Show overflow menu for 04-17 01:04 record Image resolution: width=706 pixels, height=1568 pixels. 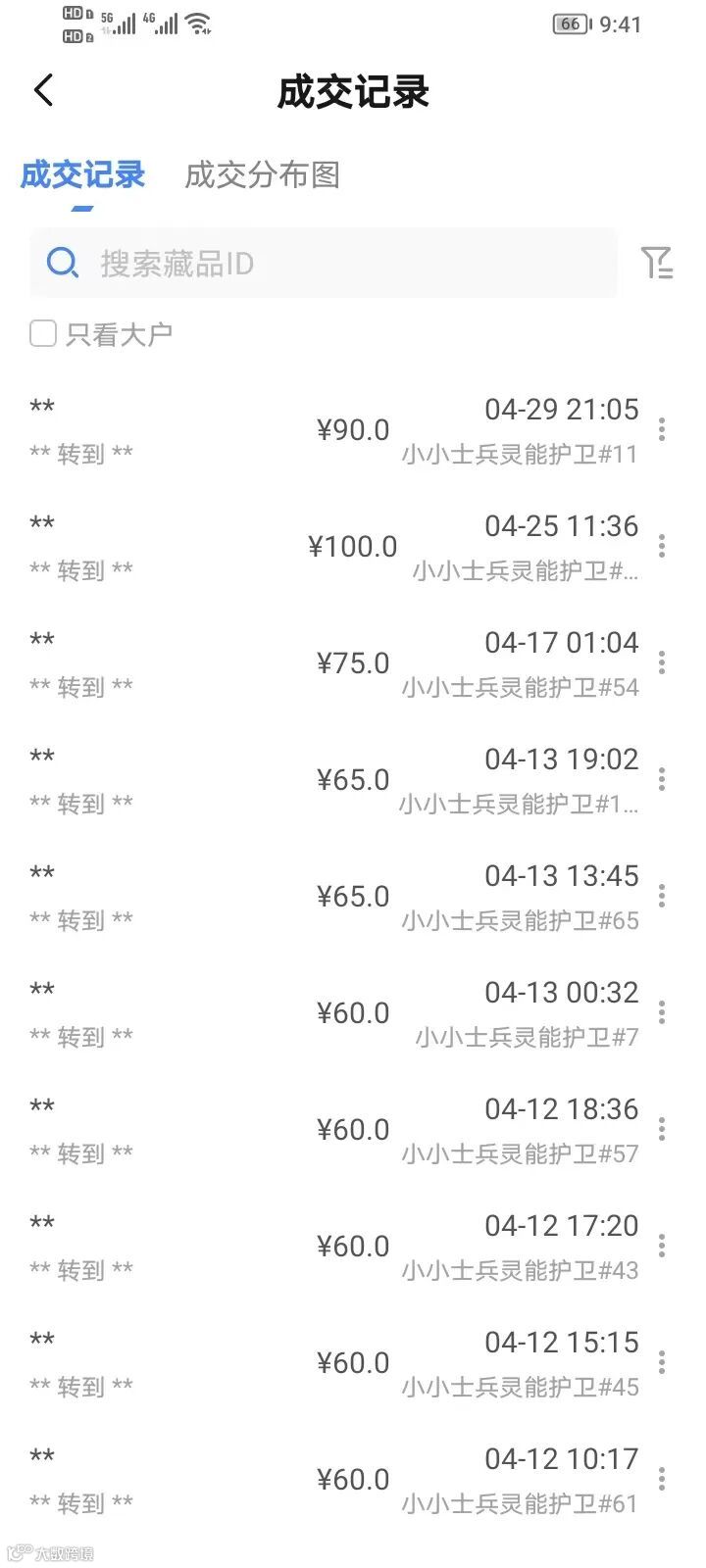click(x=662, y=662)
